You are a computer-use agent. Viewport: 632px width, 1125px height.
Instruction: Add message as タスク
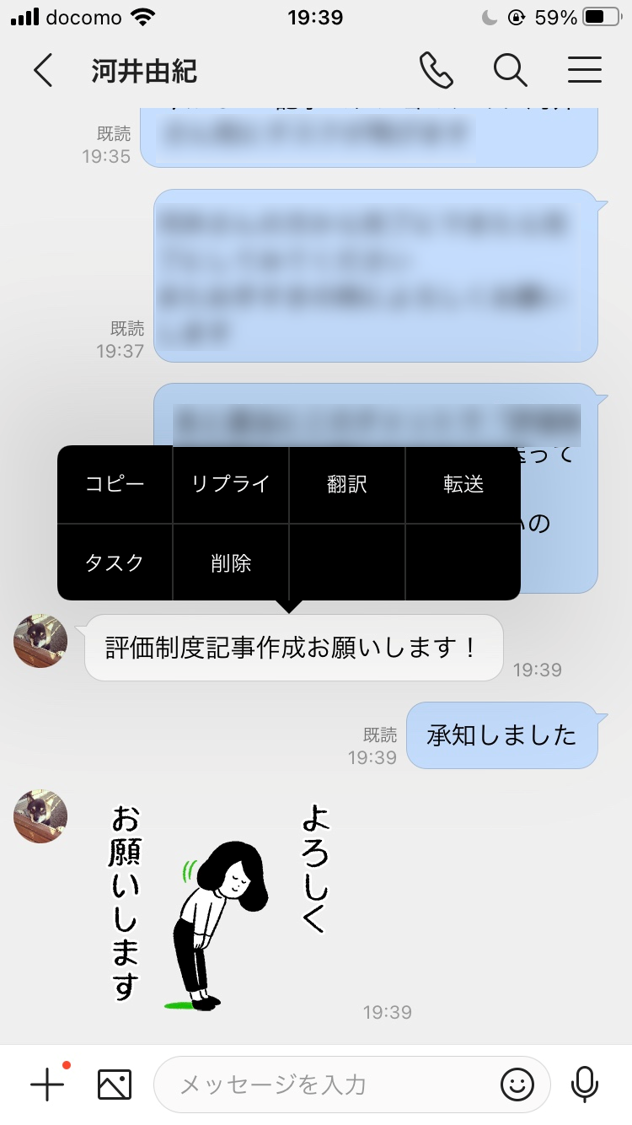115,562
